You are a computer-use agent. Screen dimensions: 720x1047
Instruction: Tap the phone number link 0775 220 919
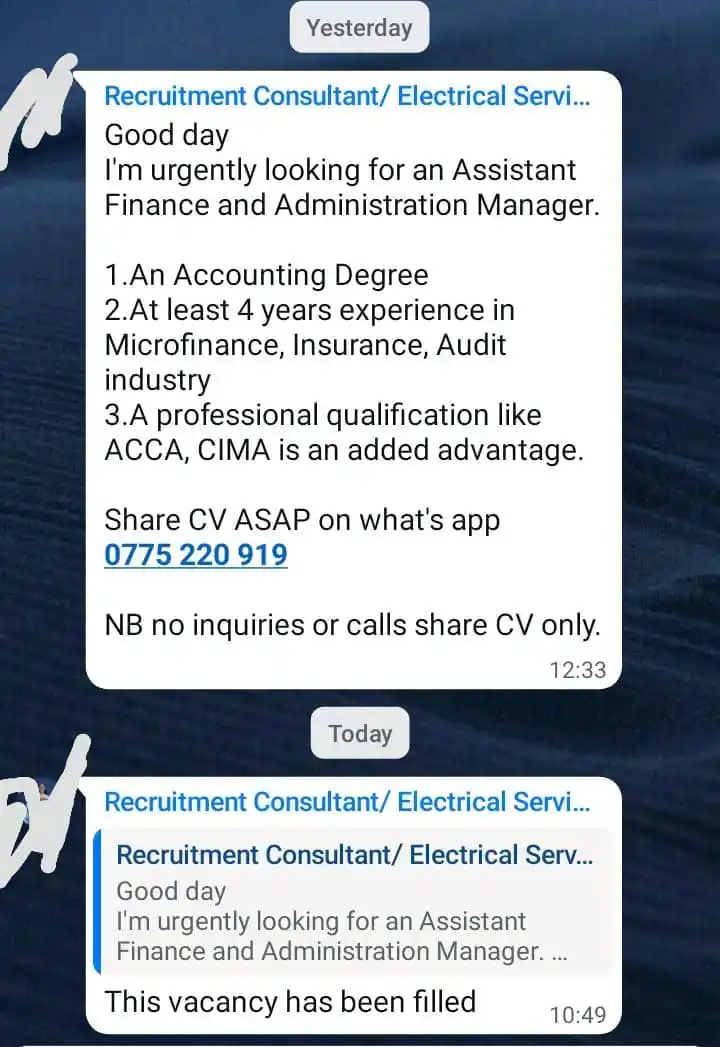coord(196,554)
